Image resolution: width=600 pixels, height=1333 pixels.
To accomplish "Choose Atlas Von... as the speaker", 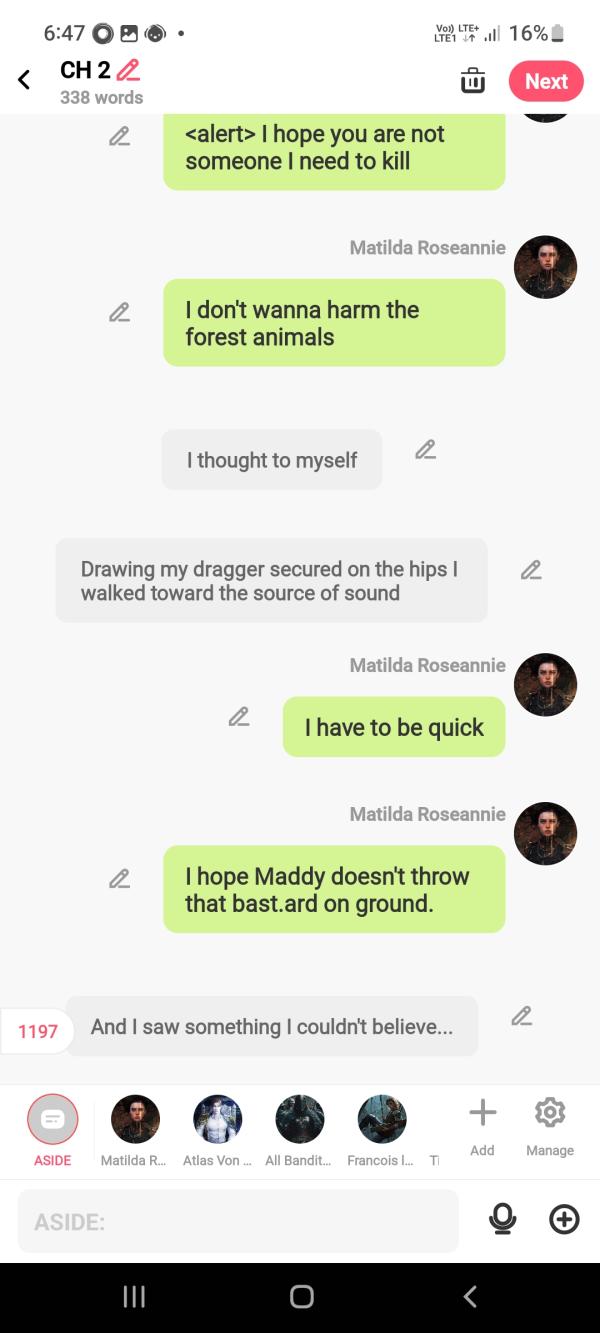I will click(x=217, y=1130).
